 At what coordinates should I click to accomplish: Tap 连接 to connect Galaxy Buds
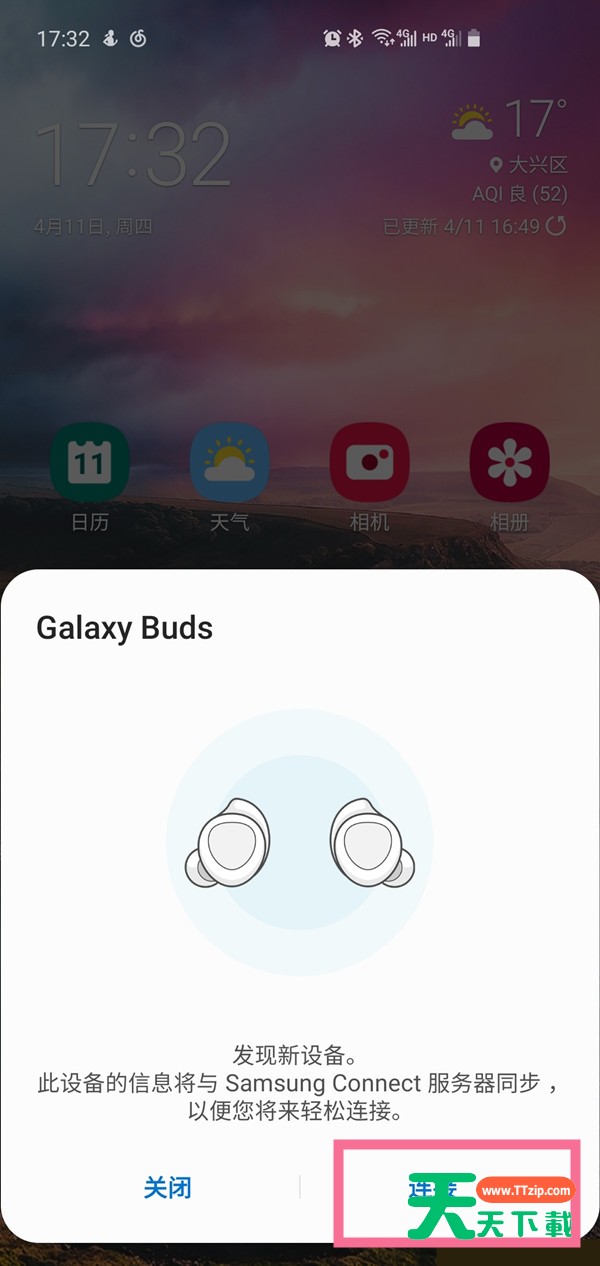click(x=432, y=1188)
